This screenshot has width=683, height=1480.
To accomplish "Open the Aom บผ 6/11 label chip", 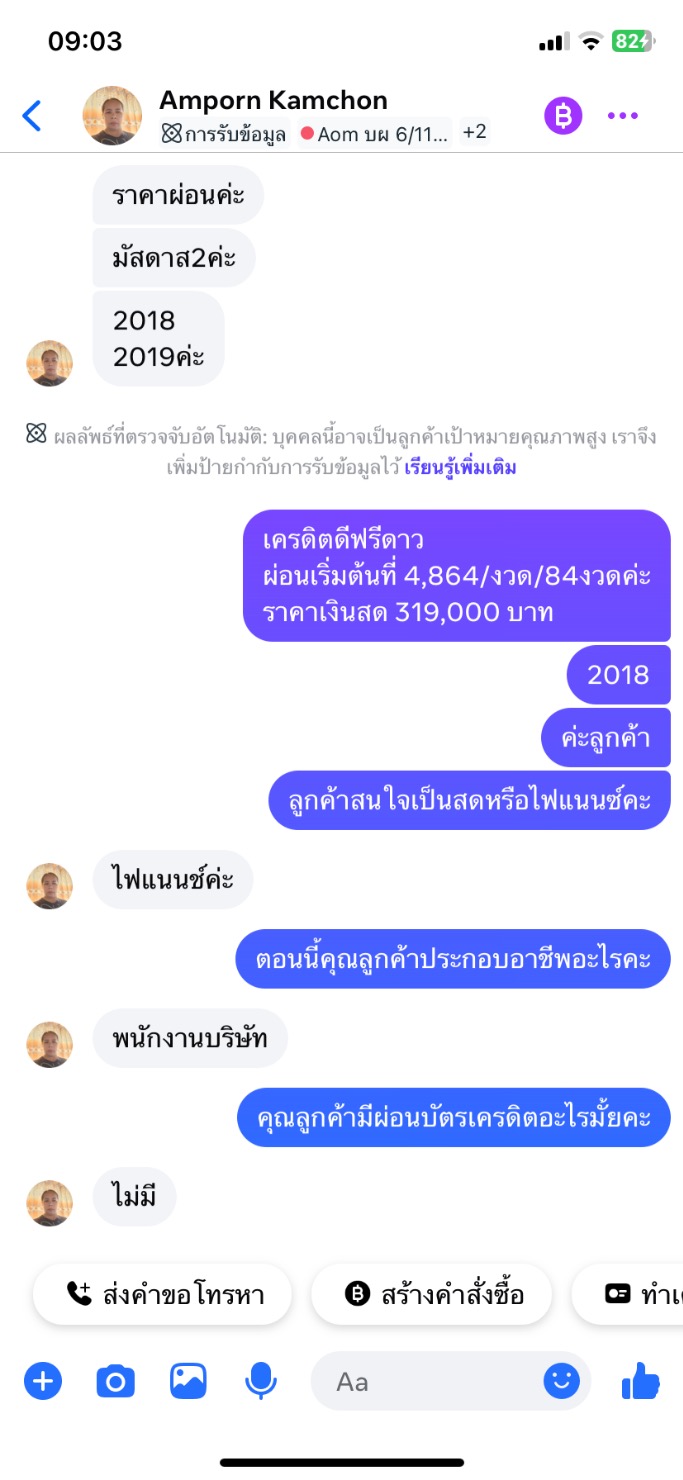I will click(375, 133).
